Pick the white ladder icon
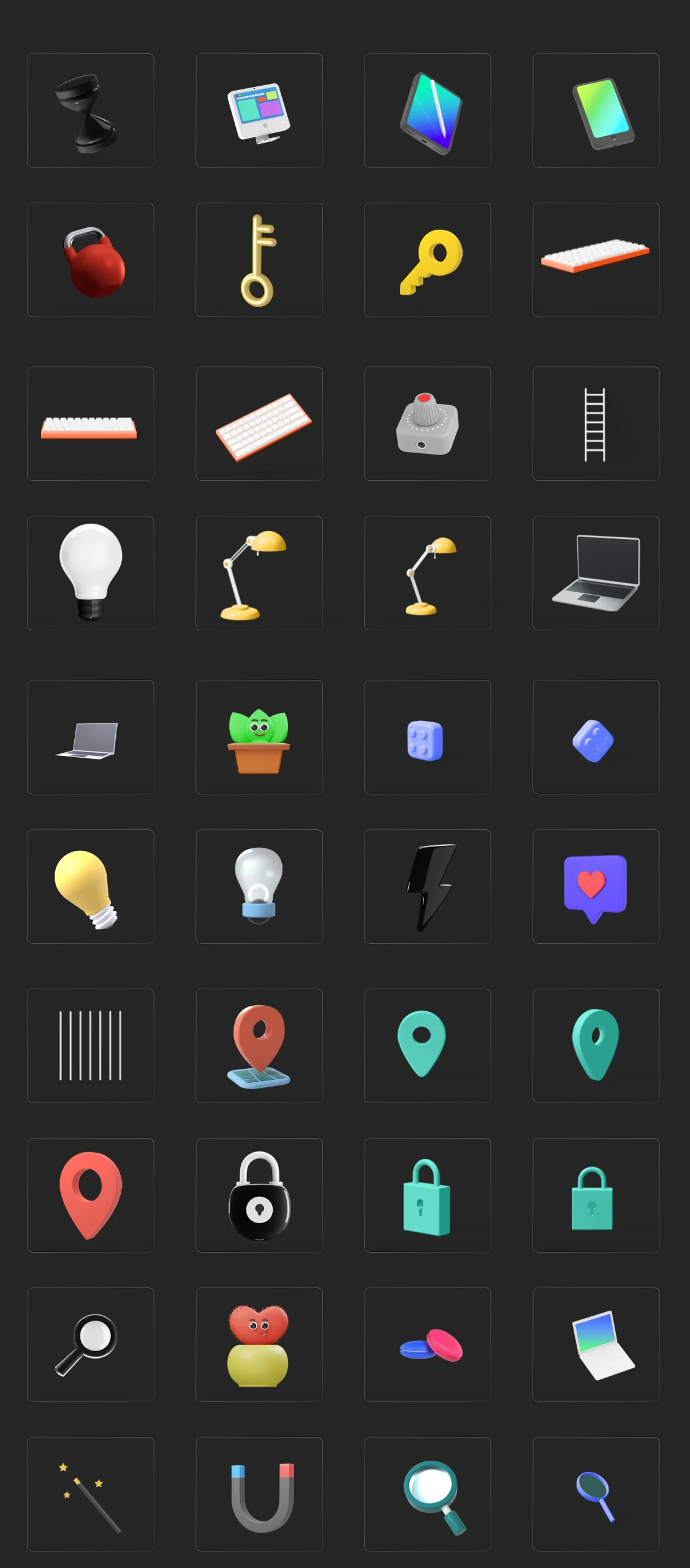Screen dimensions: 690x1568 [596, 423]
